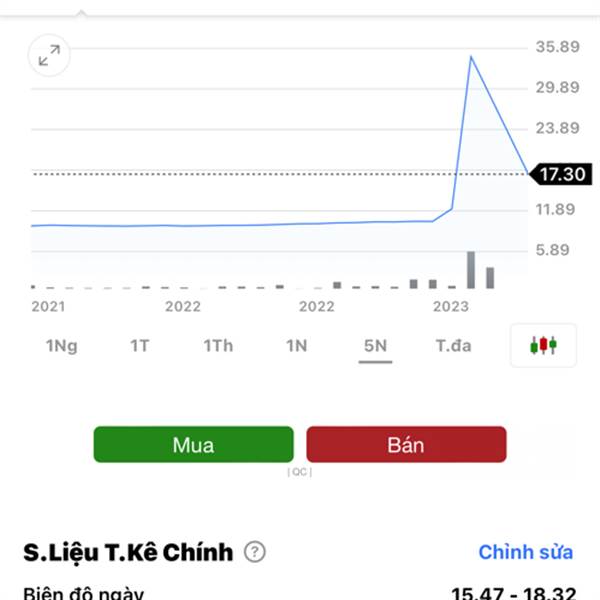Screen dimensions: 600x600
Task: Switch to candlestick chart view
Action: pyautogui.click(x=542, y=346)
